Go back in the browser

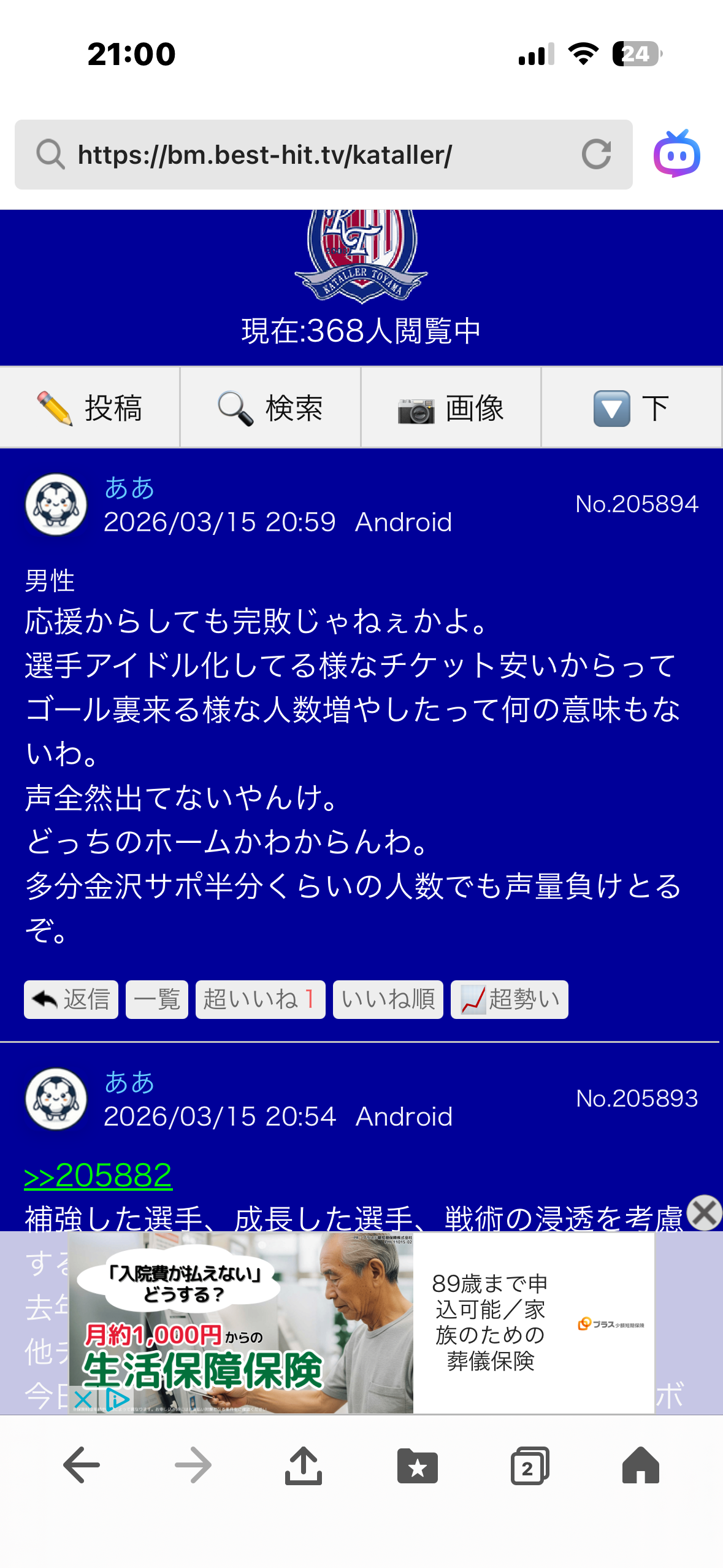tap(82, 1465)
